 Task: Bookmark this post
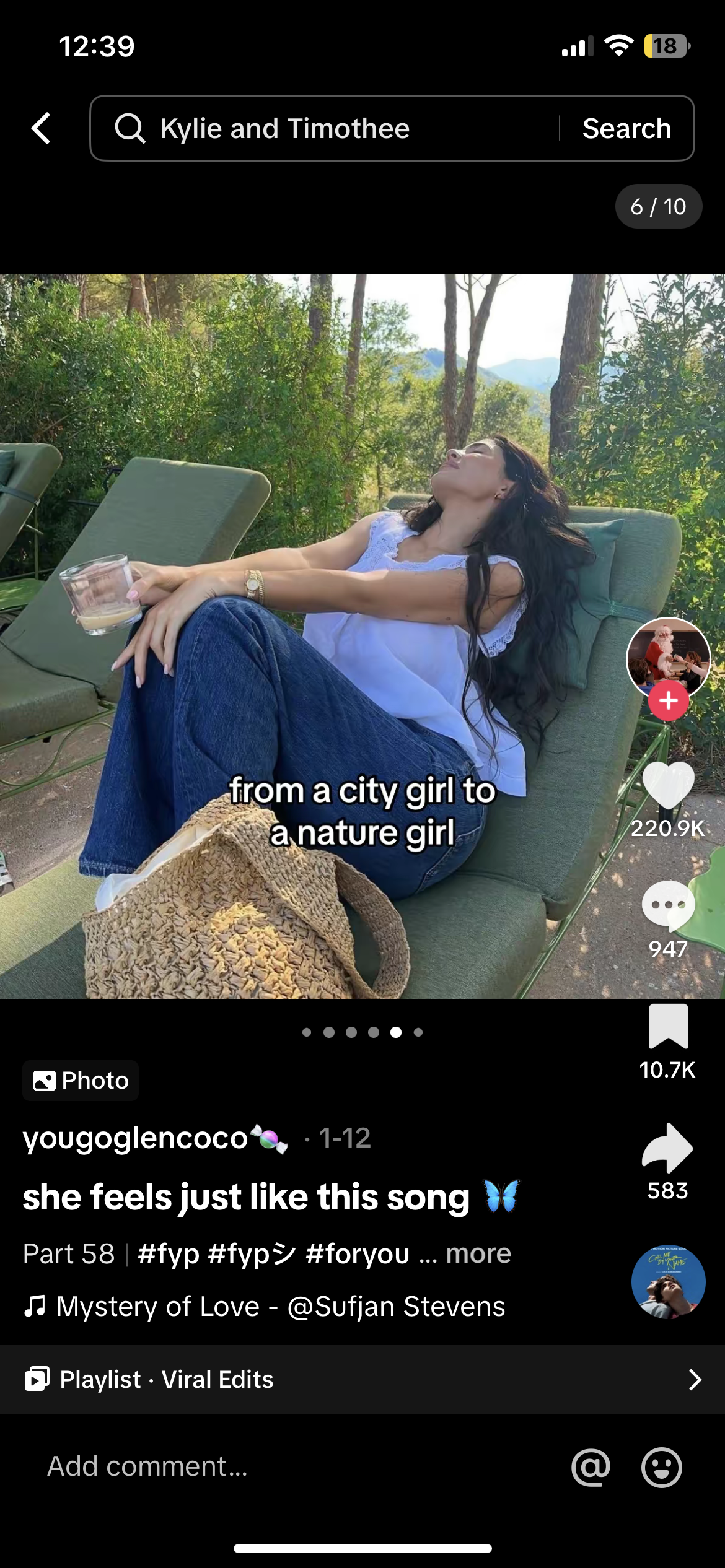[668, 1027]
